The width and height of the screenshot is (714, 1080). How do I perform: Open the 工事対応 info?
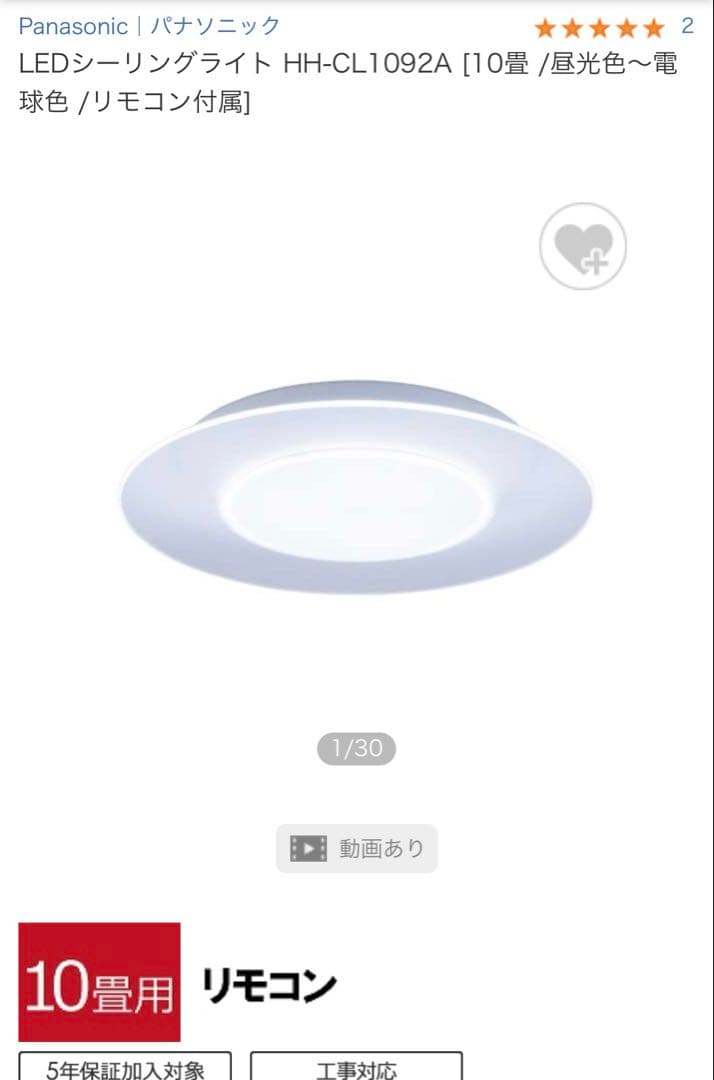tap(356, 1068)
